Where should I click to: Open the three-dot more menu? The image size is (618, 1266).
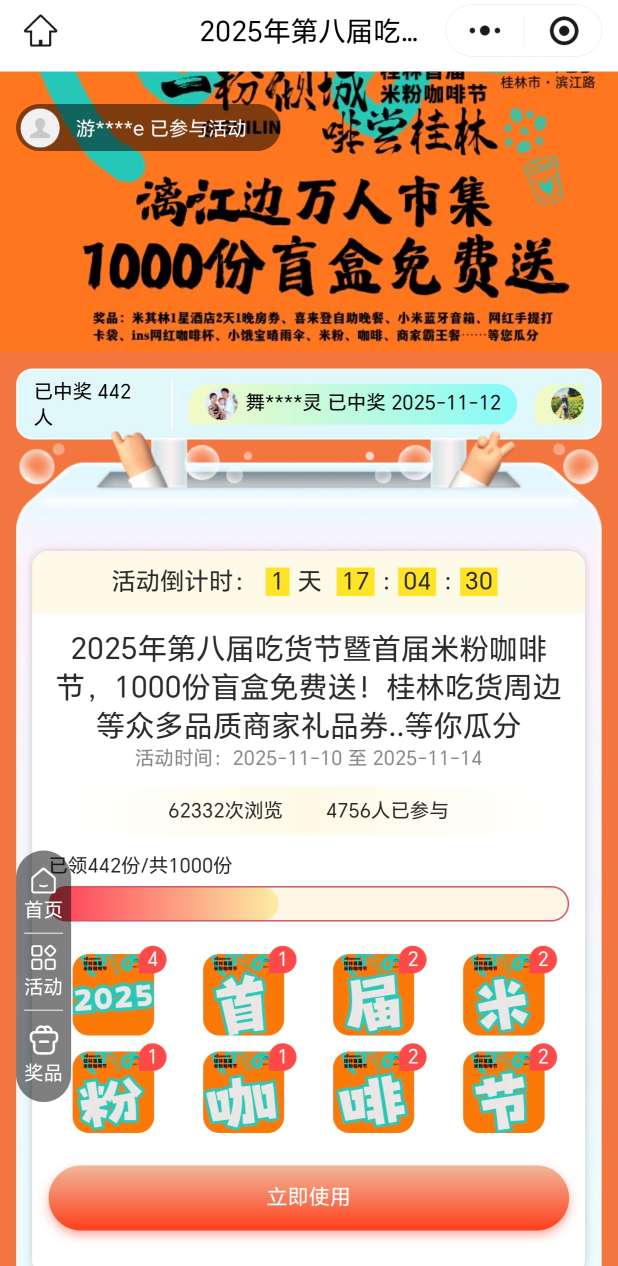tap(485, 32)
